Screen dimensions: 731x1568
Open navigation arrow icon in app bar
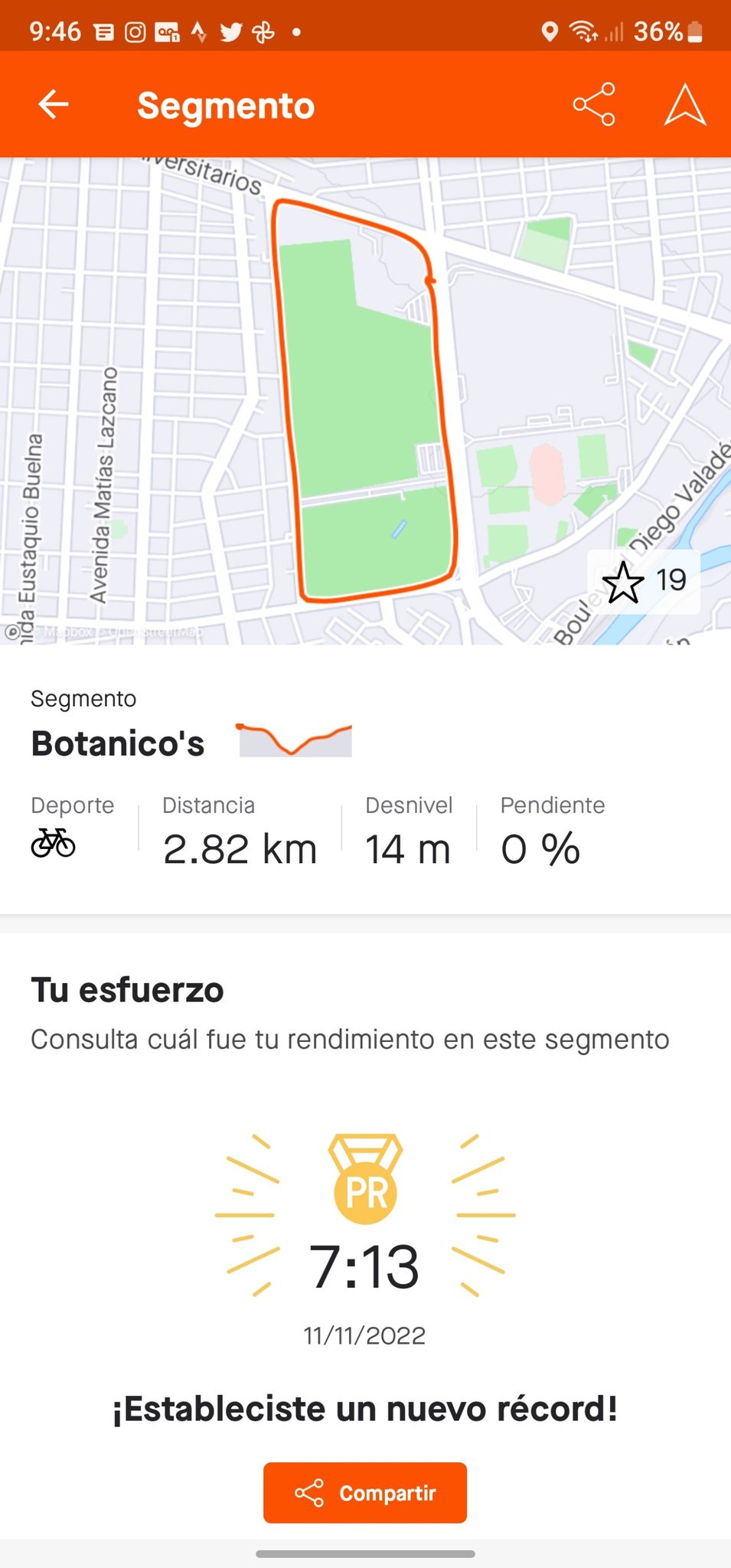point(684,104)
